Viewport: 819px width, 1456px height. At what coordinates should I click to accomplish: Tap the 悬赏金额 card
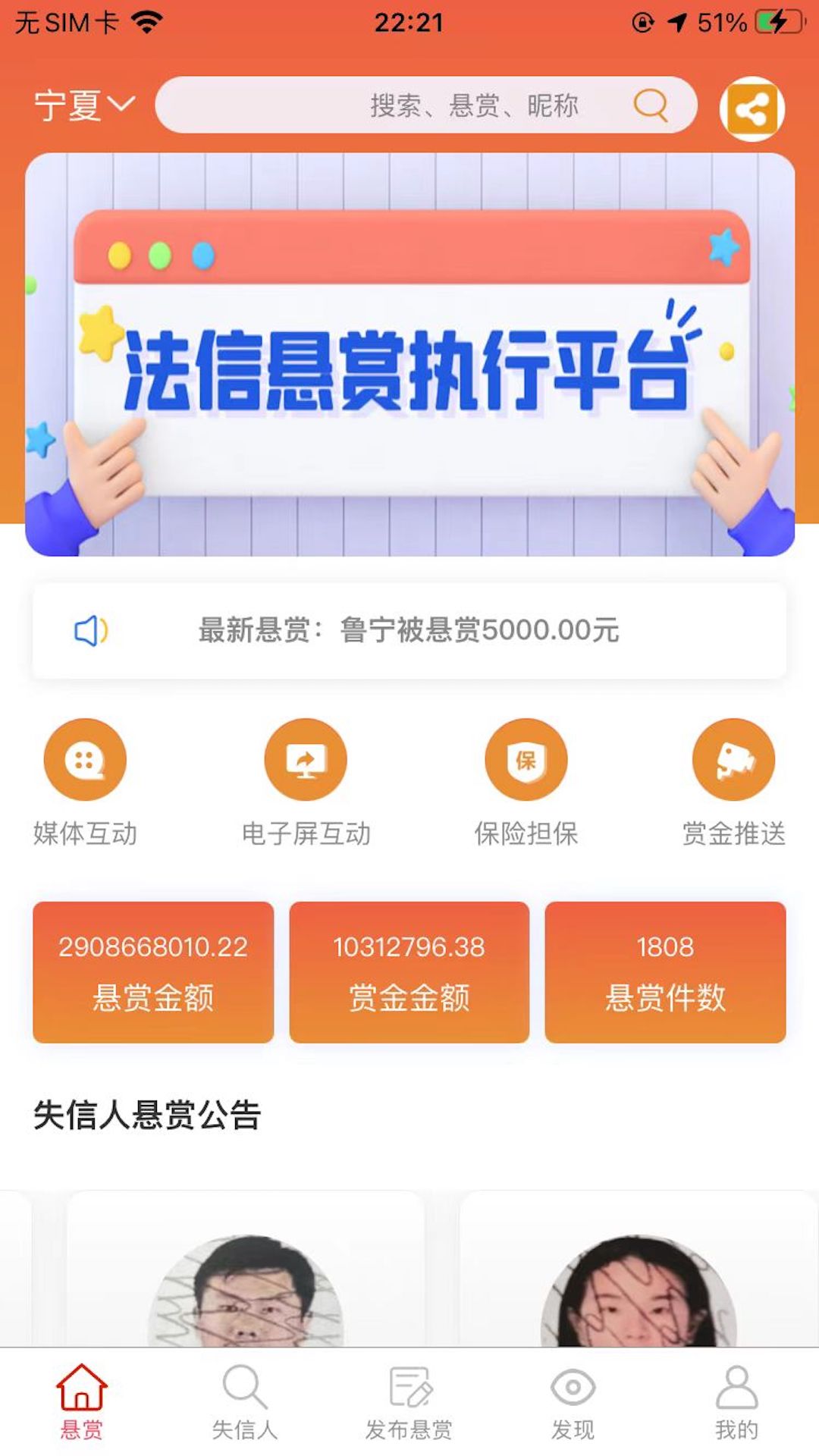click(153, 971)
